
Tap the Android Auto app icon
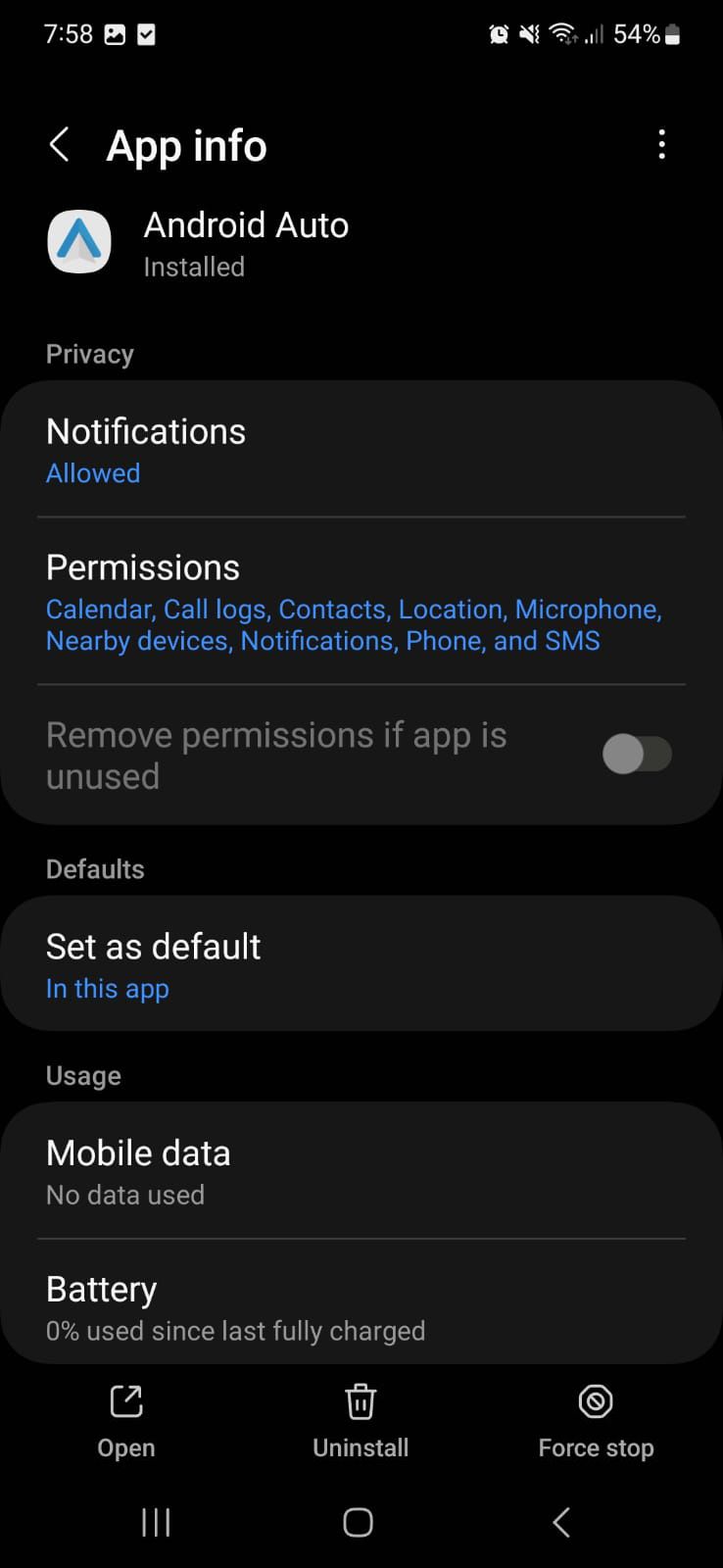click(78, 241)
